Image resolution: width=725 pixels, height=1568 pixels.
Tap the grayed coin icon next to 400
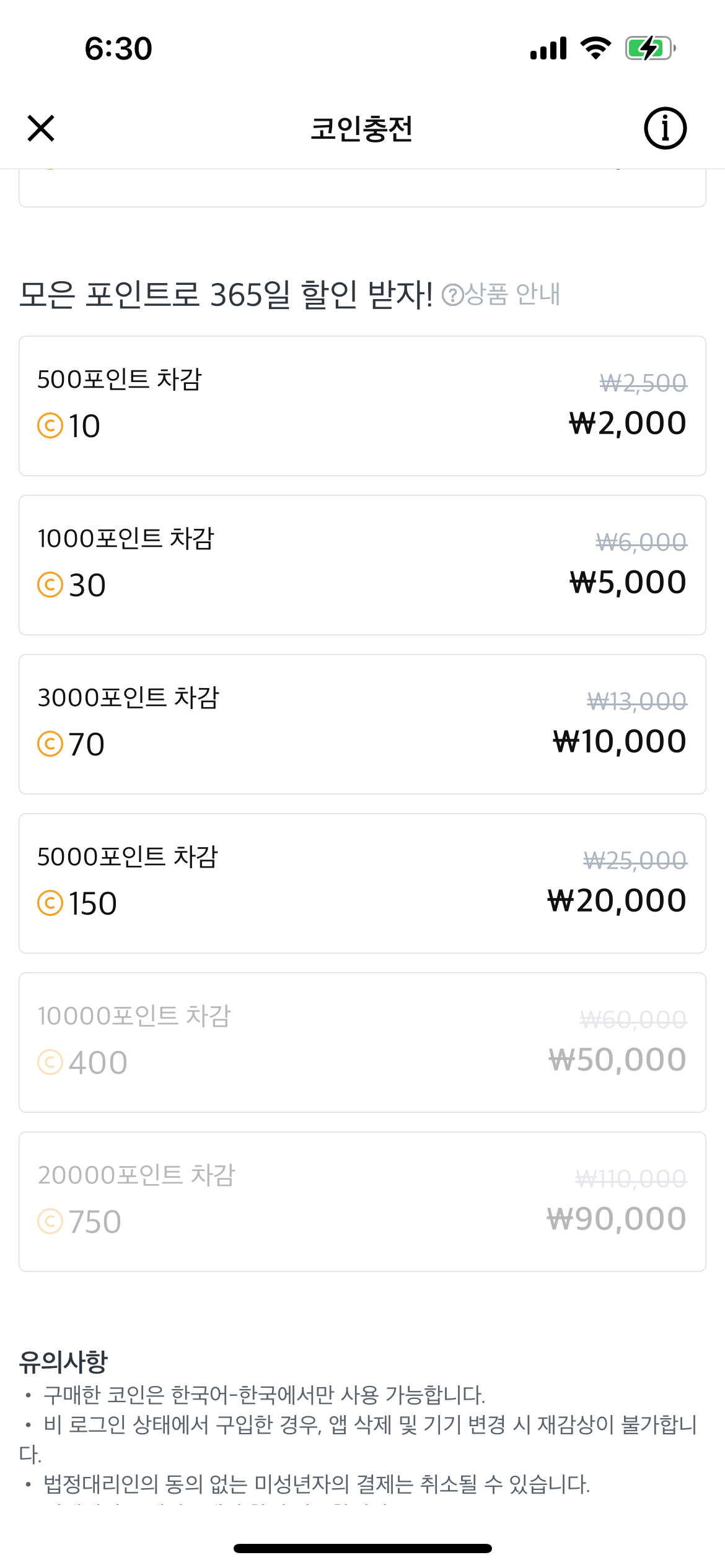52,1060
